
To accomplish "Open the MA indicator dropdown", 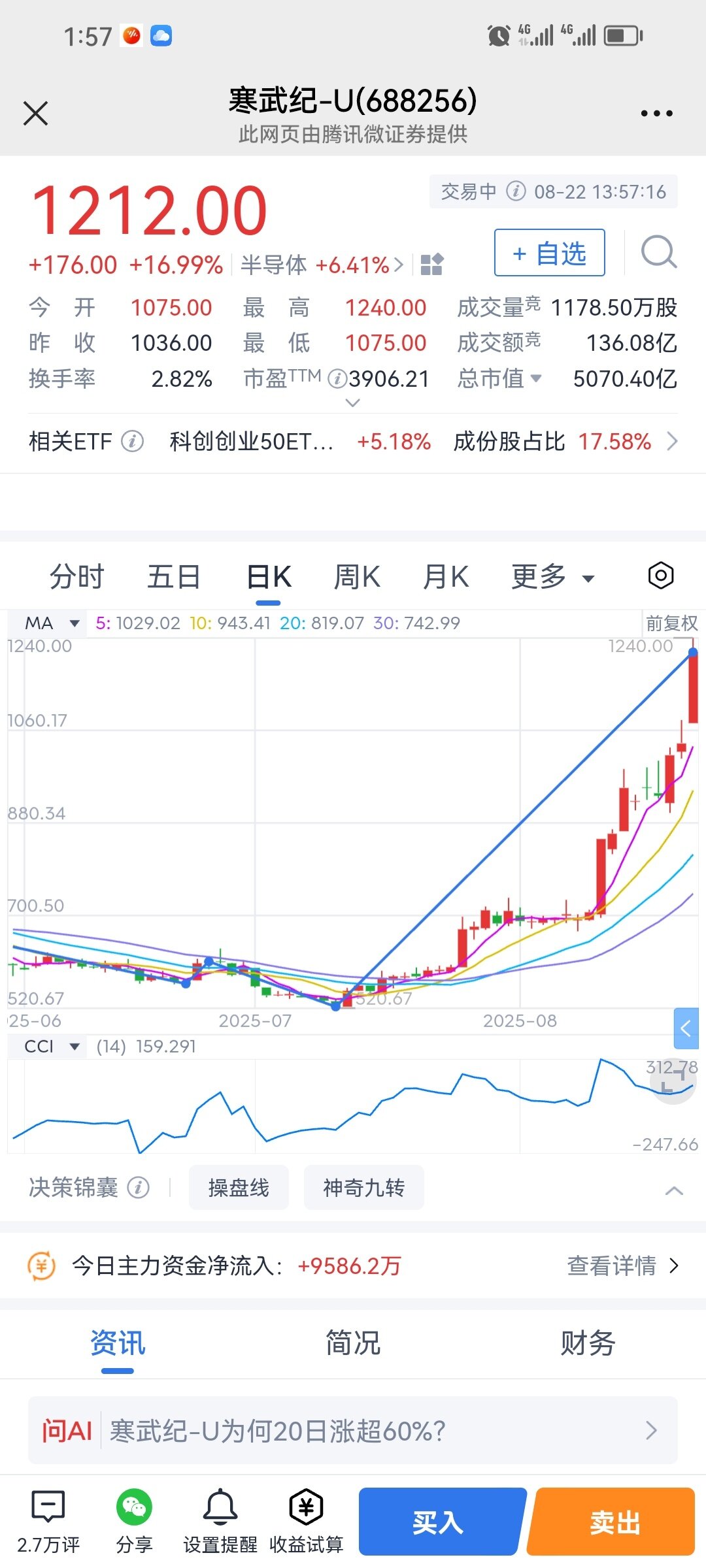I will (x=52, y=623).
